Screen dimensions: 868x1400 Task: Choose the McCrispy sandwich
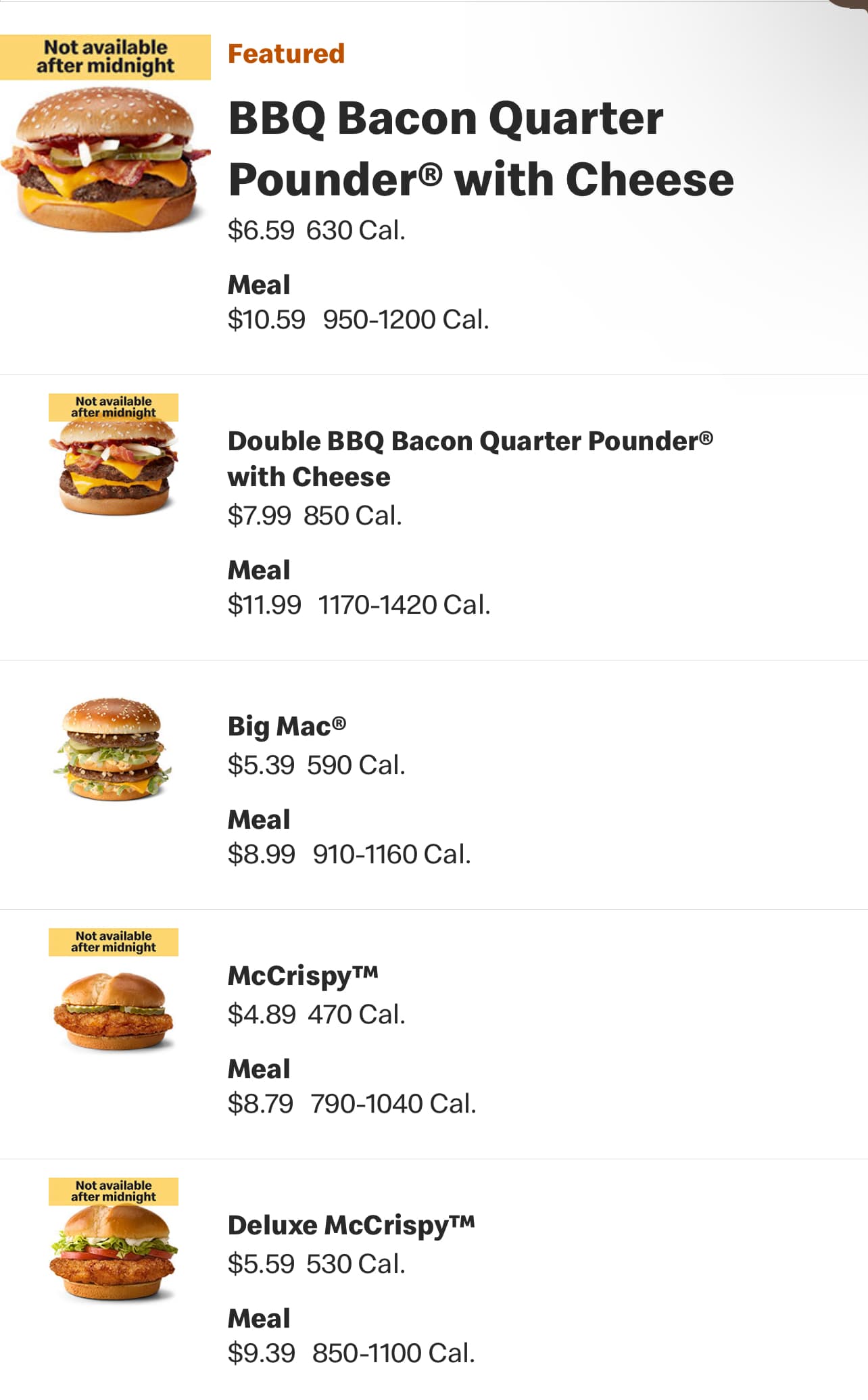tap(434, 1034)
